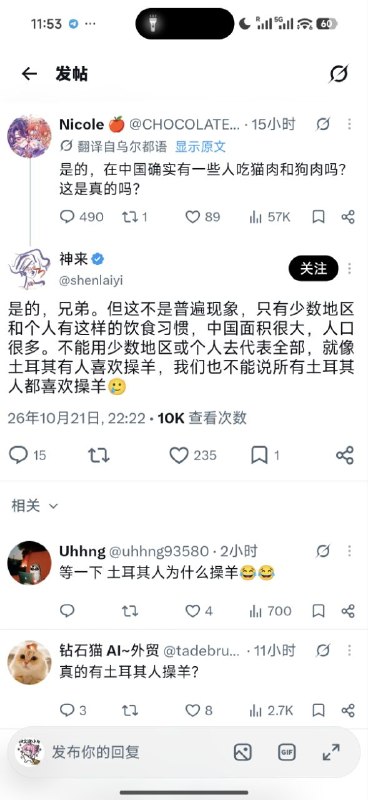Like Uhhng's reply
This screenshot has height=800, width=368.
[199, 611]
